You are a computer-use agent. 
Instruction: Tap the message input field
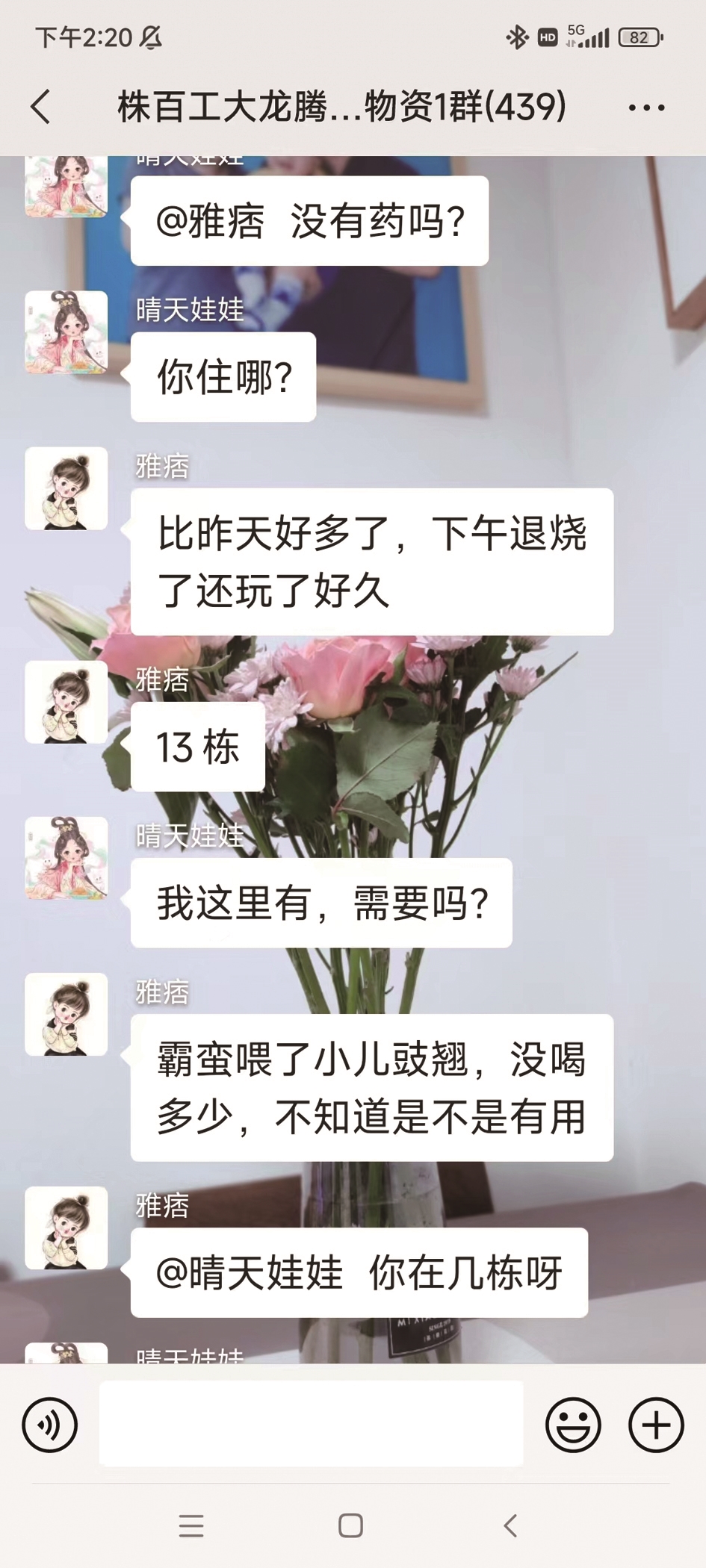311,1423
